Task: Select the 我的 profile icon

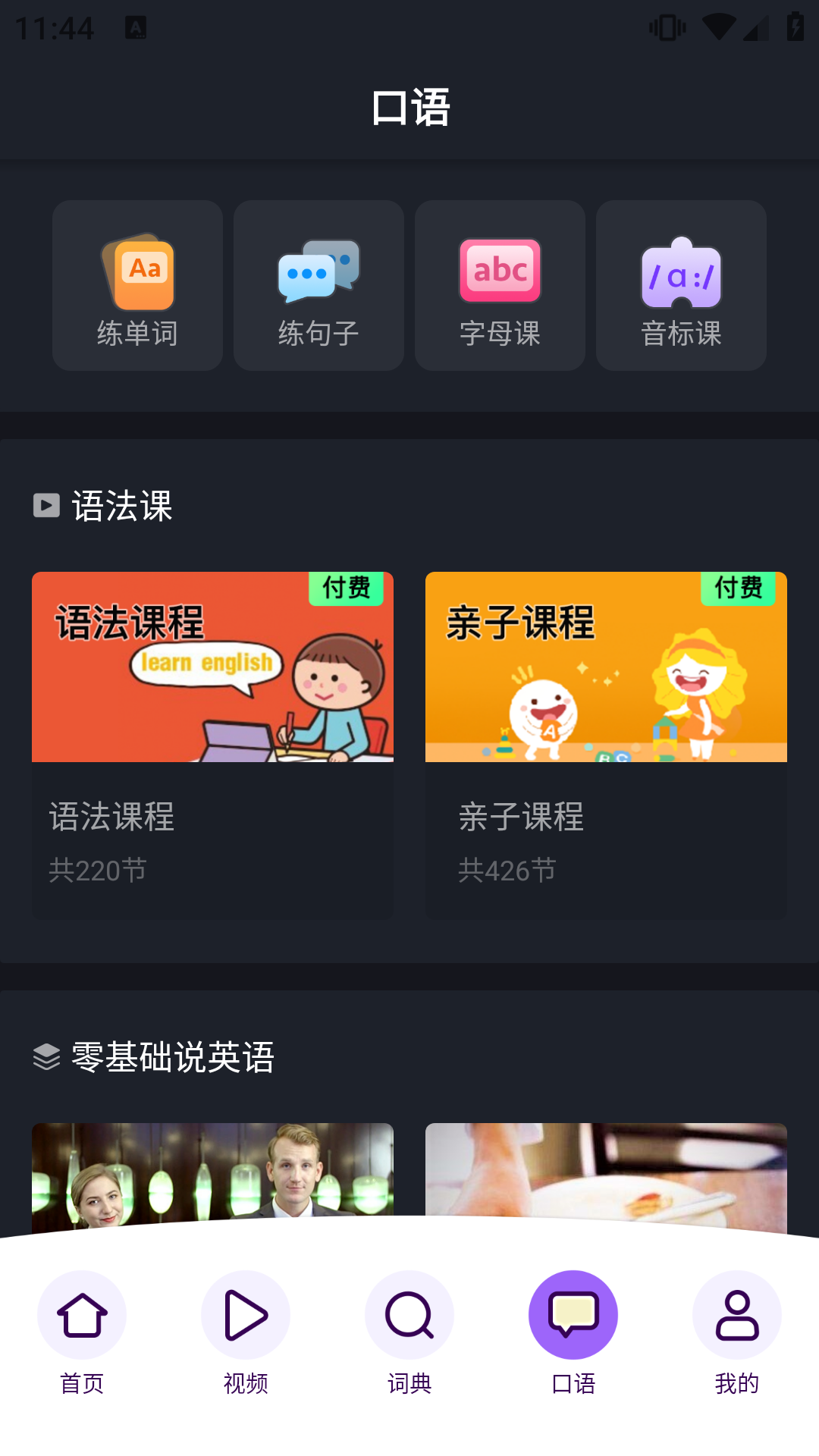Action: coord(736,1314)
